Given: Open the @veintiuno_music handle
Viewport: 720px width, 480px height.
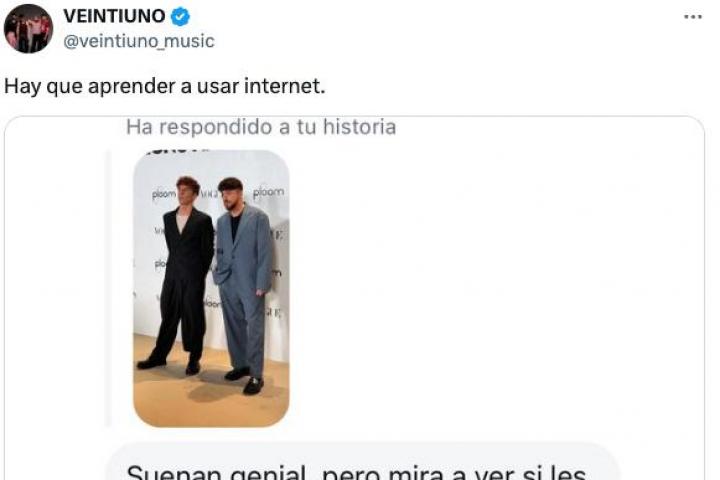Looking at the screenshot, I should tap(138, 41).
